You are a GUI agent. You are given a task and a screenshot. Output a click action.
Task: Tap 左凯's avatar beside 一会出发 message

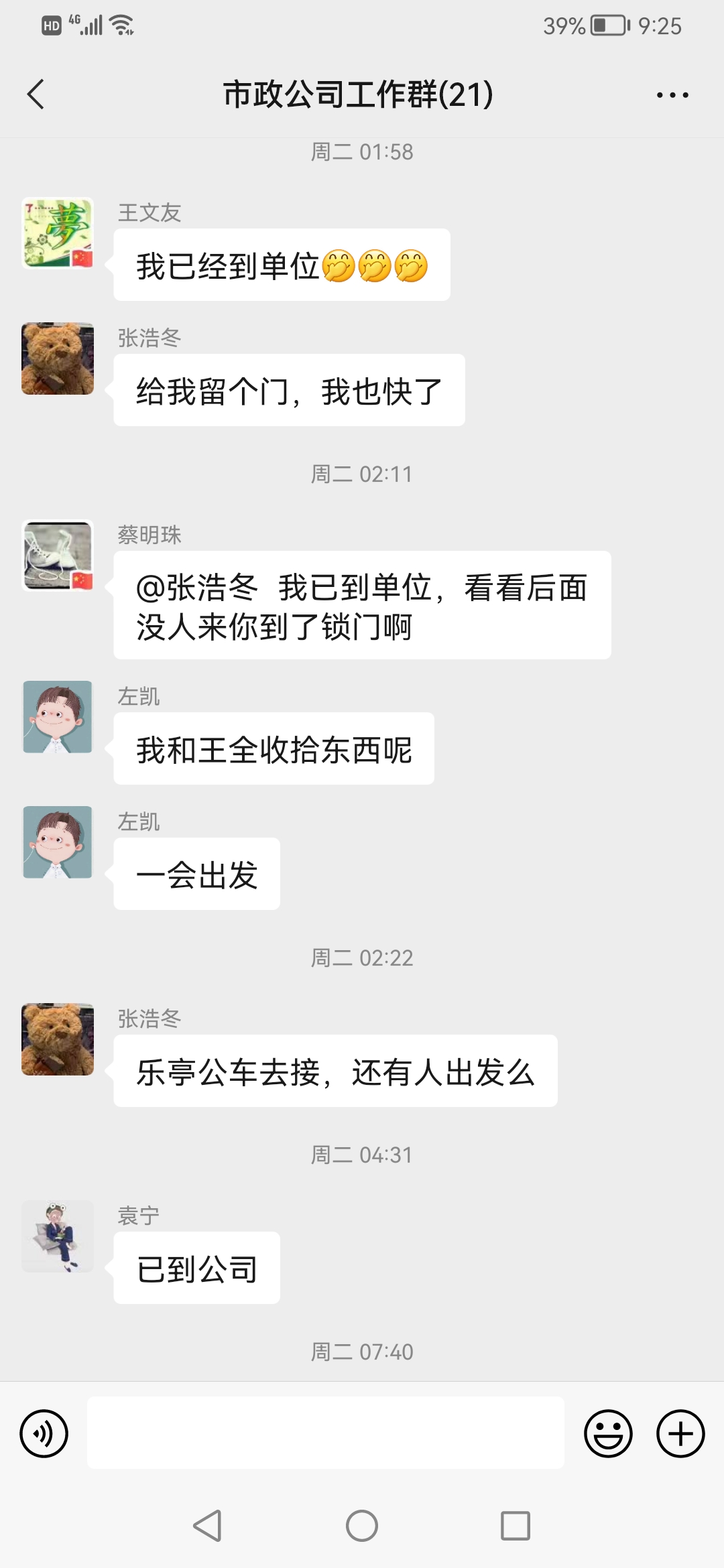tap(58, 842)
